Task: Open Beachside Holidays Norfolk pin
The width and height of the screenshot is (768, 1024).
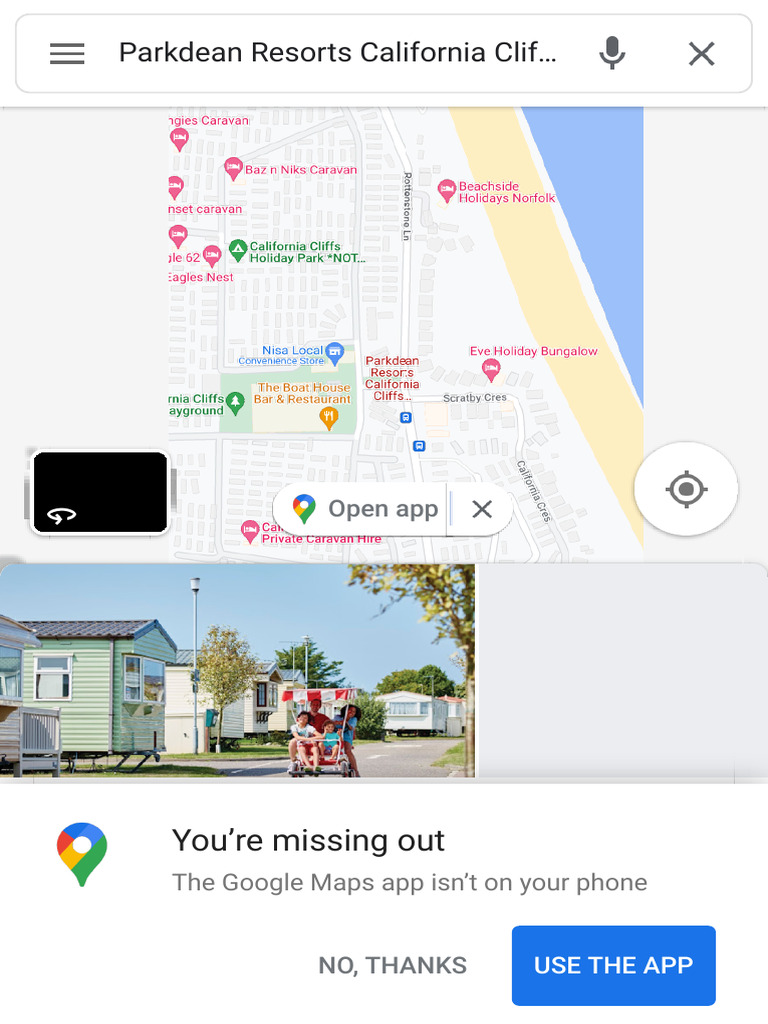Action: (447, 191)
